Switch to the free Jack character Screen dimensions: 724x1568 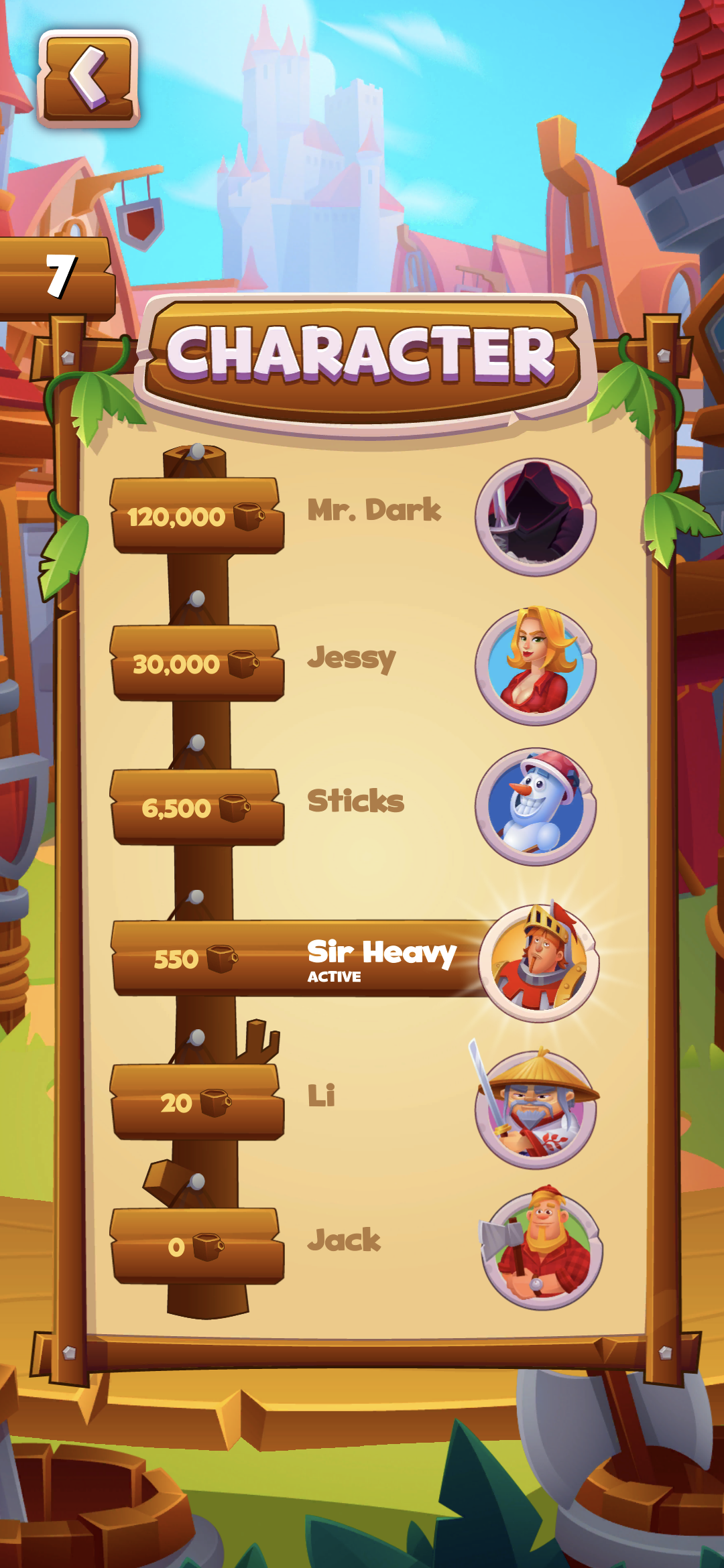click(355, 1246)
